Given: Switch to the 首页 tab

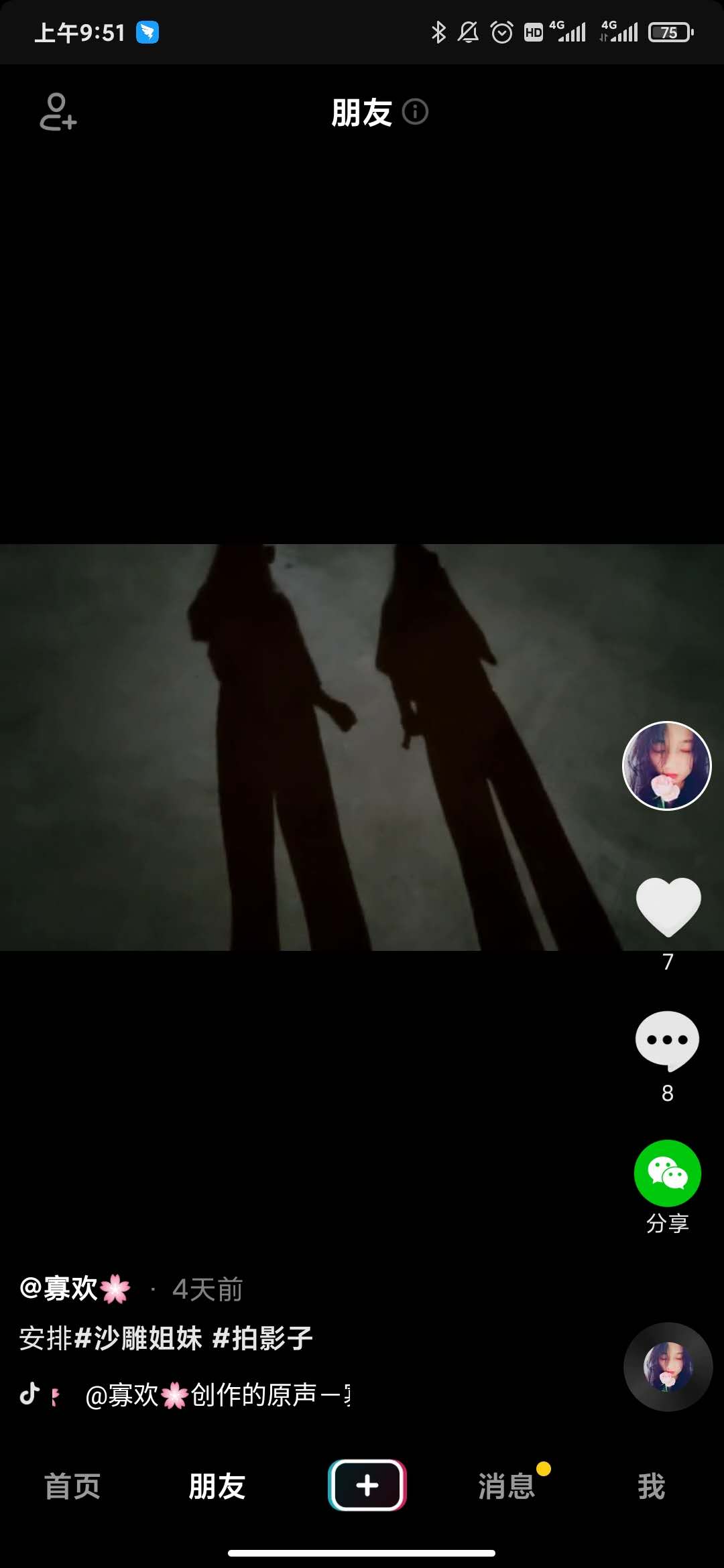Looking at the screenshot, I should pos(72,1486).
